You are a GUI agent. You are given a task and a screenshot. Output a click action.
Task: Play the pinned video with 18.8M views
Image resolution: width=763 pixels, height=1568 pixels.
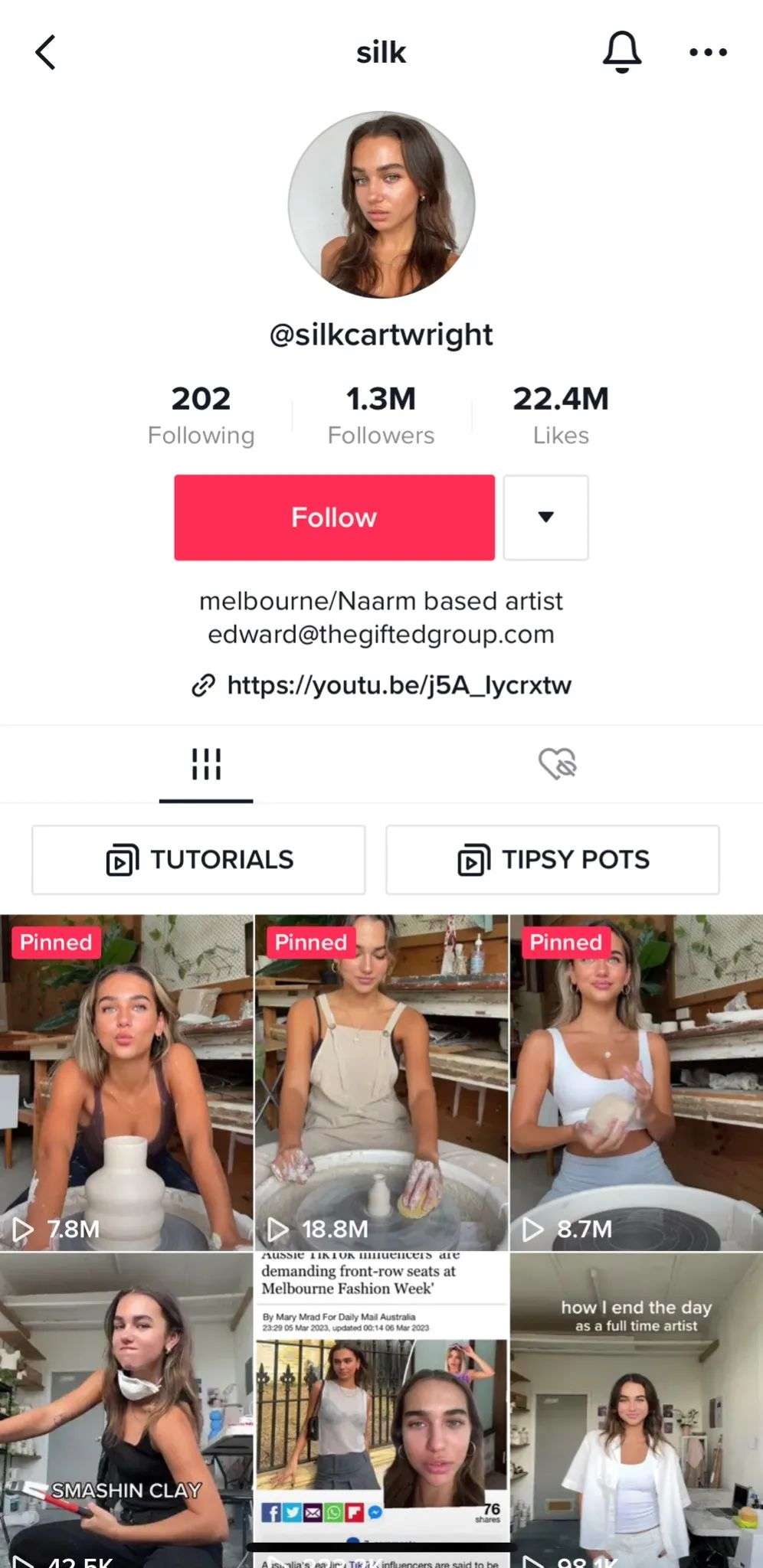(x=381, y=1081)
